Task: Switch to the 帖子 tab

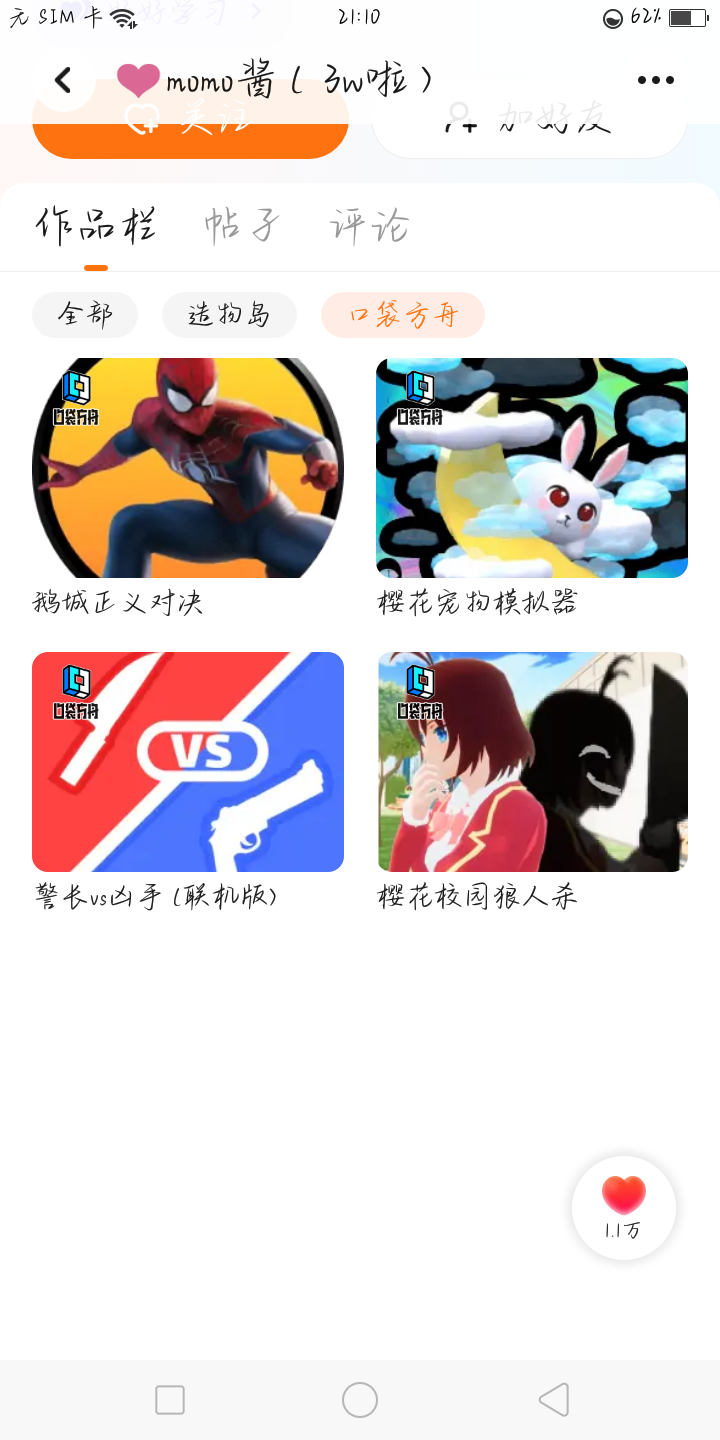Action: pyautogui.click(x=241, y=226)
